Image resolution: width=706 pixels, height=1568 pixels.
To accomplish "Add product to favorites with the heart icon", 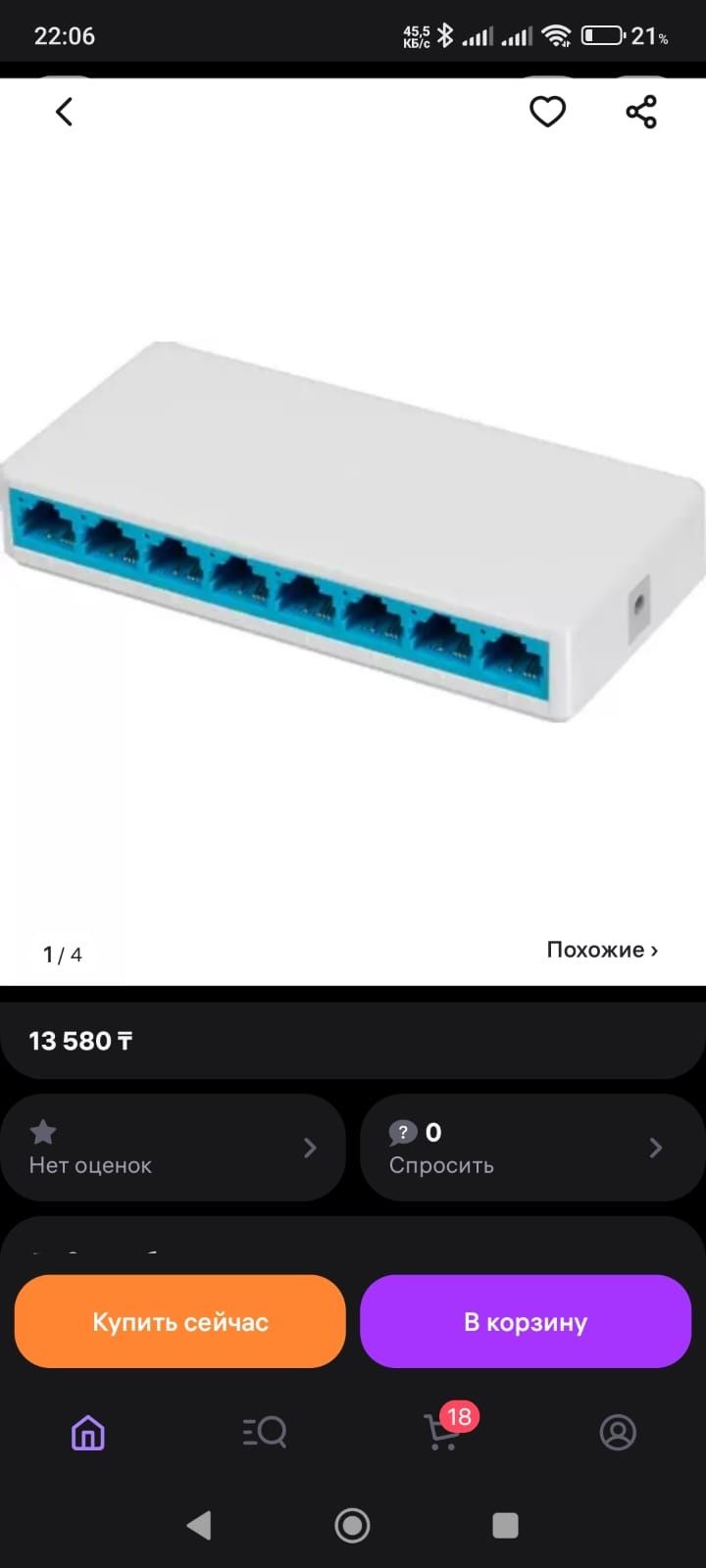I will [x=547, y=112].
